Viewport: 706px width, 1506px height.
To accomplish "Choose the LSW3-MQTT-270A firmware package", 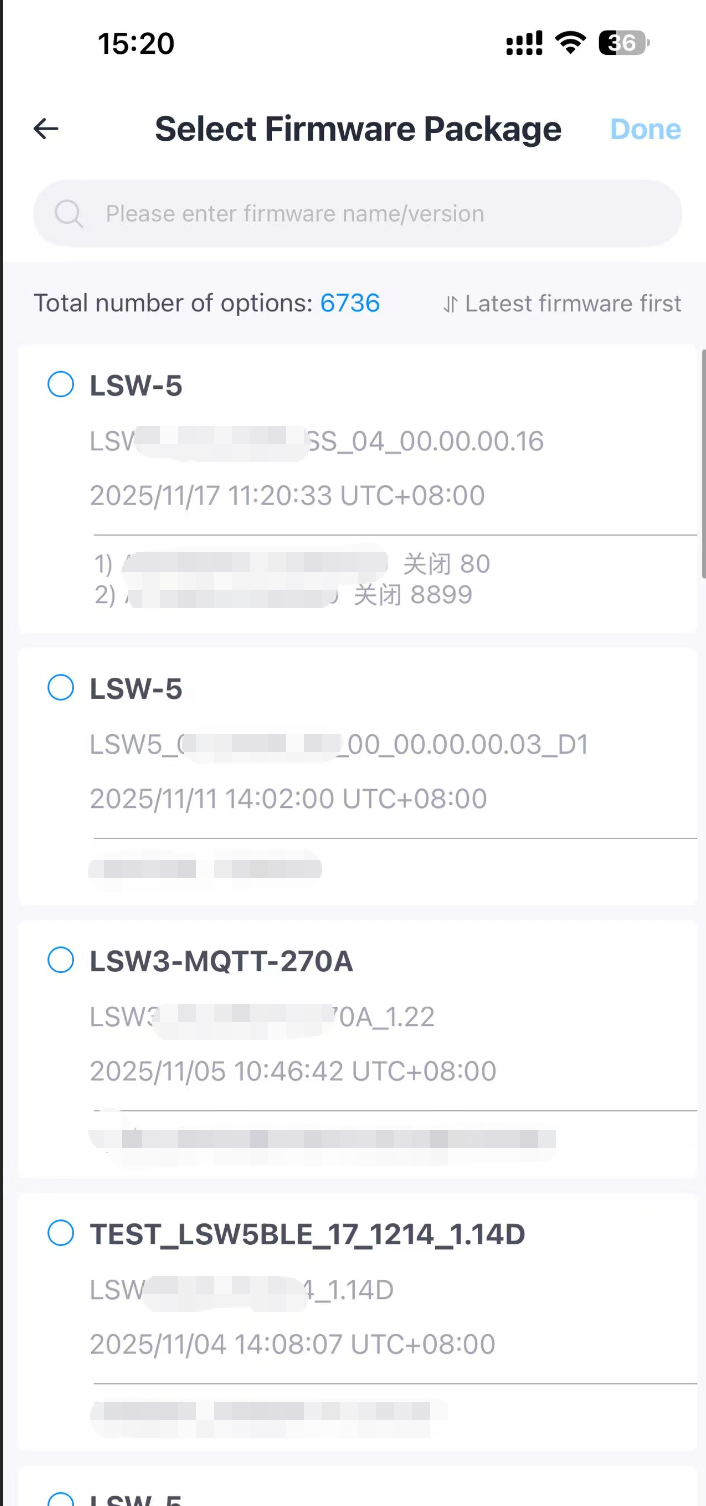I will pos(61,961).
